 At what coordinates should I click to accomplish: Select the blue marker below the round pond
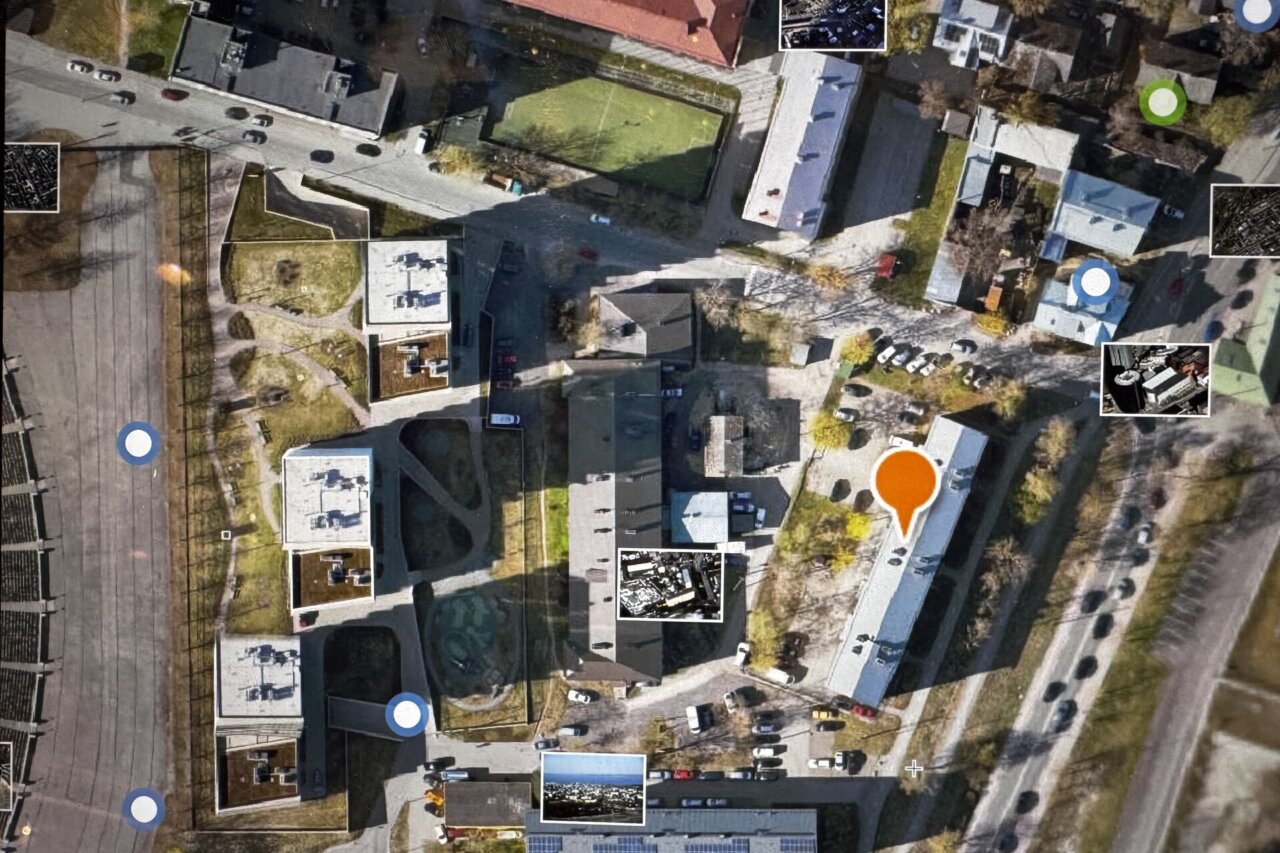[x=407, y=714]
